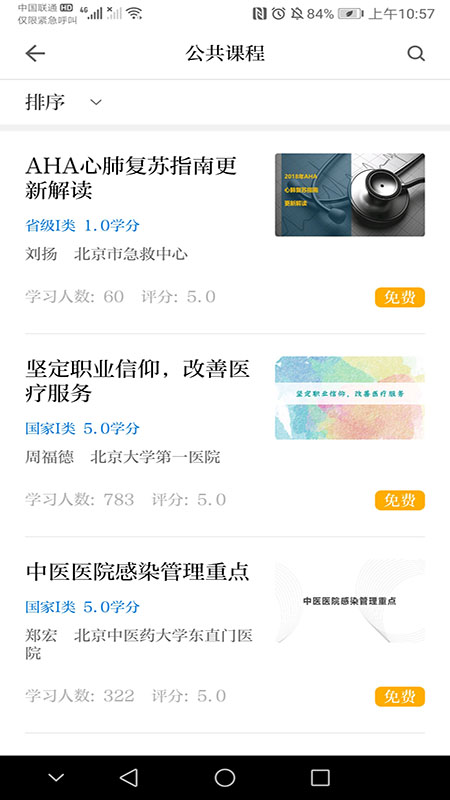Open the recent apps square button

pos(320,778)
